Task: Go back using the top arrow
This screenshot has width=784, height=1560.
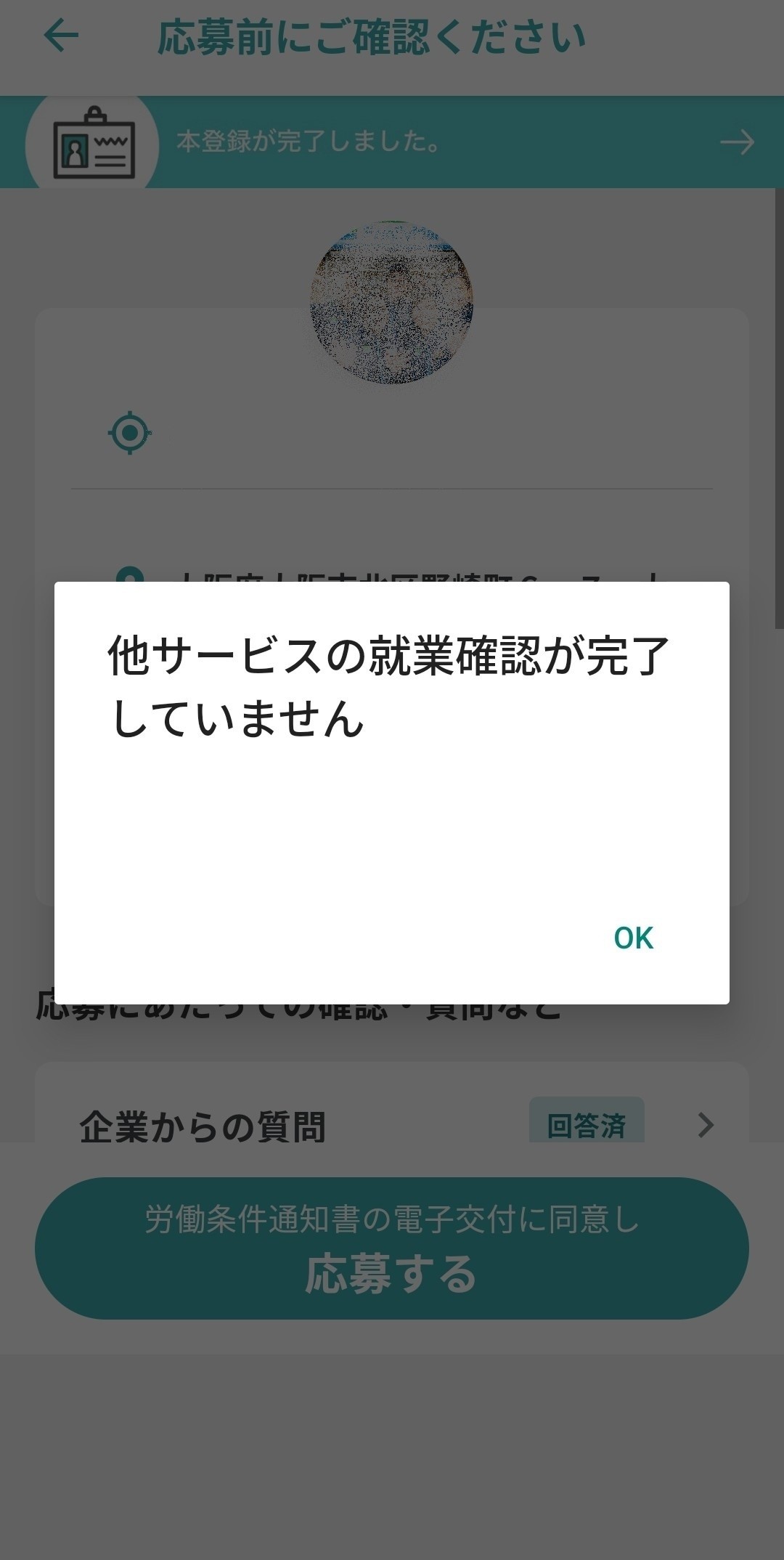Action: click(61, 36)
